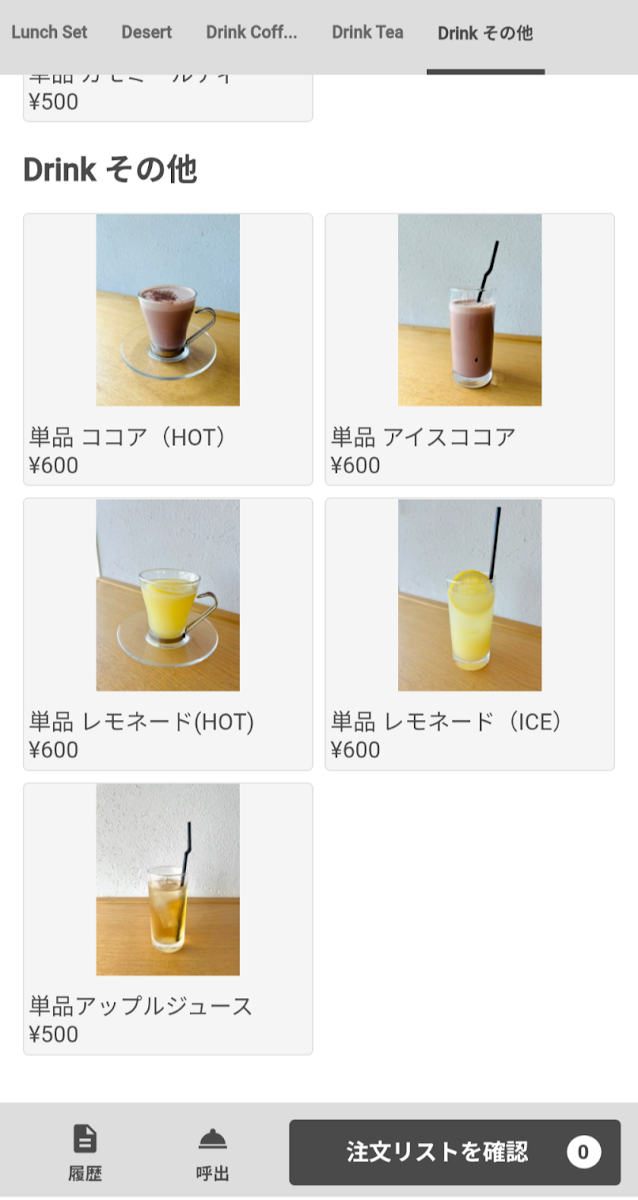Select the Drink Coff... tab
The height and width of the screenshot is (1200, 638).
pos(252,32)
